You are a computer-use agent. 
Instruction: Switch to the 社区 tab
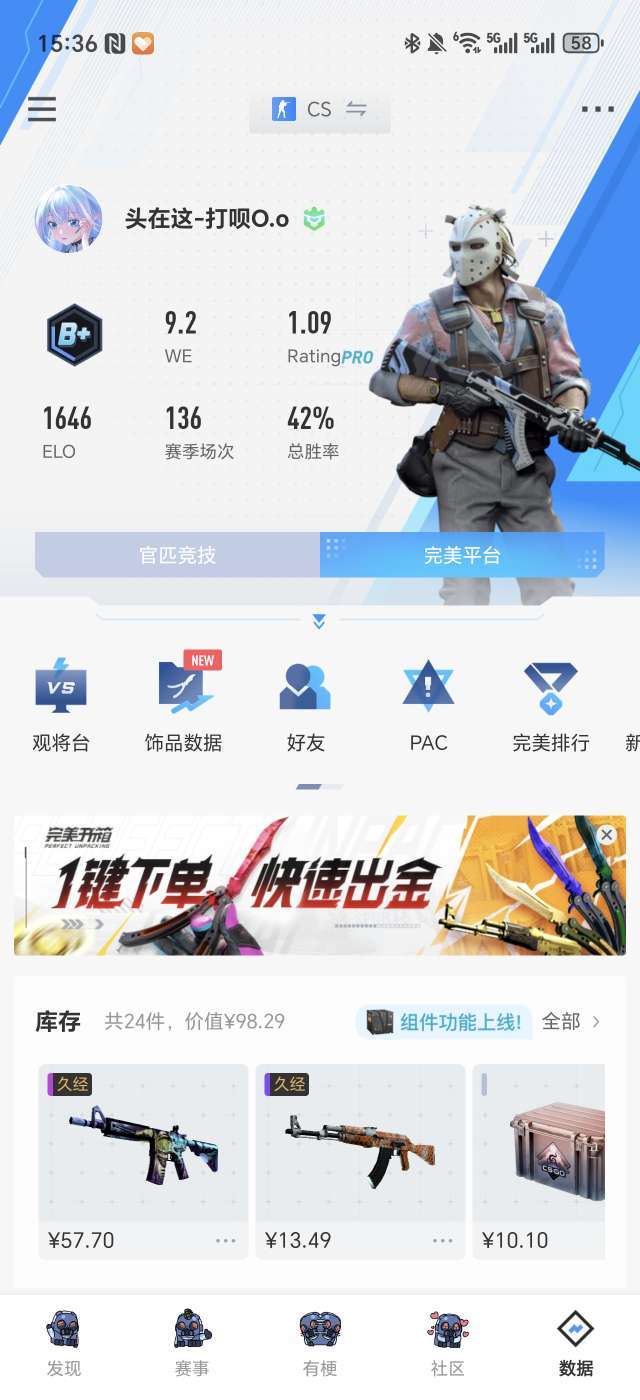coord(448,1344)
